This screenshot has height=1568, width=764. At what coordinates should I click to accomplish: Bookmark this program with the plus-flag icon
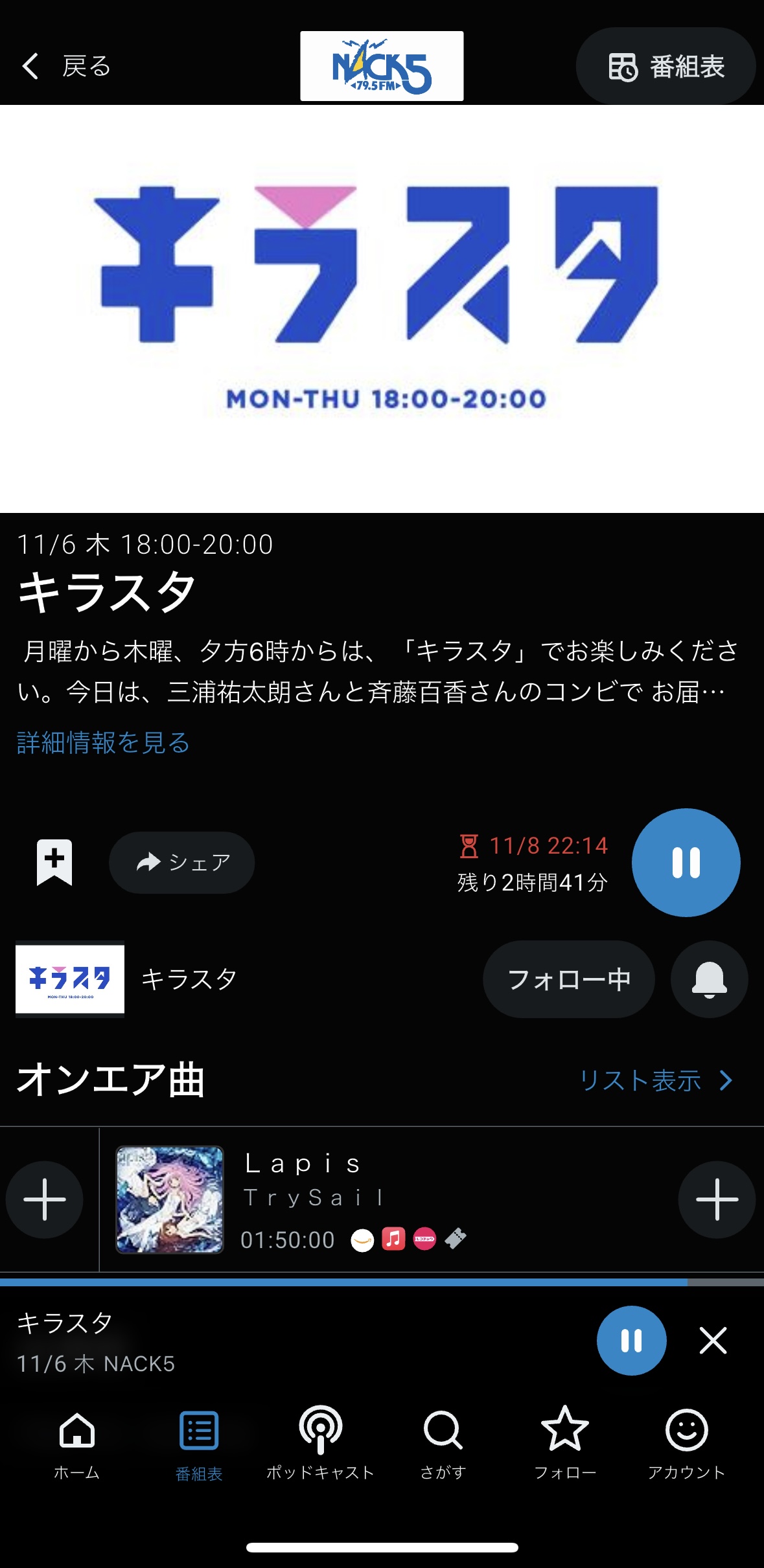54,862
